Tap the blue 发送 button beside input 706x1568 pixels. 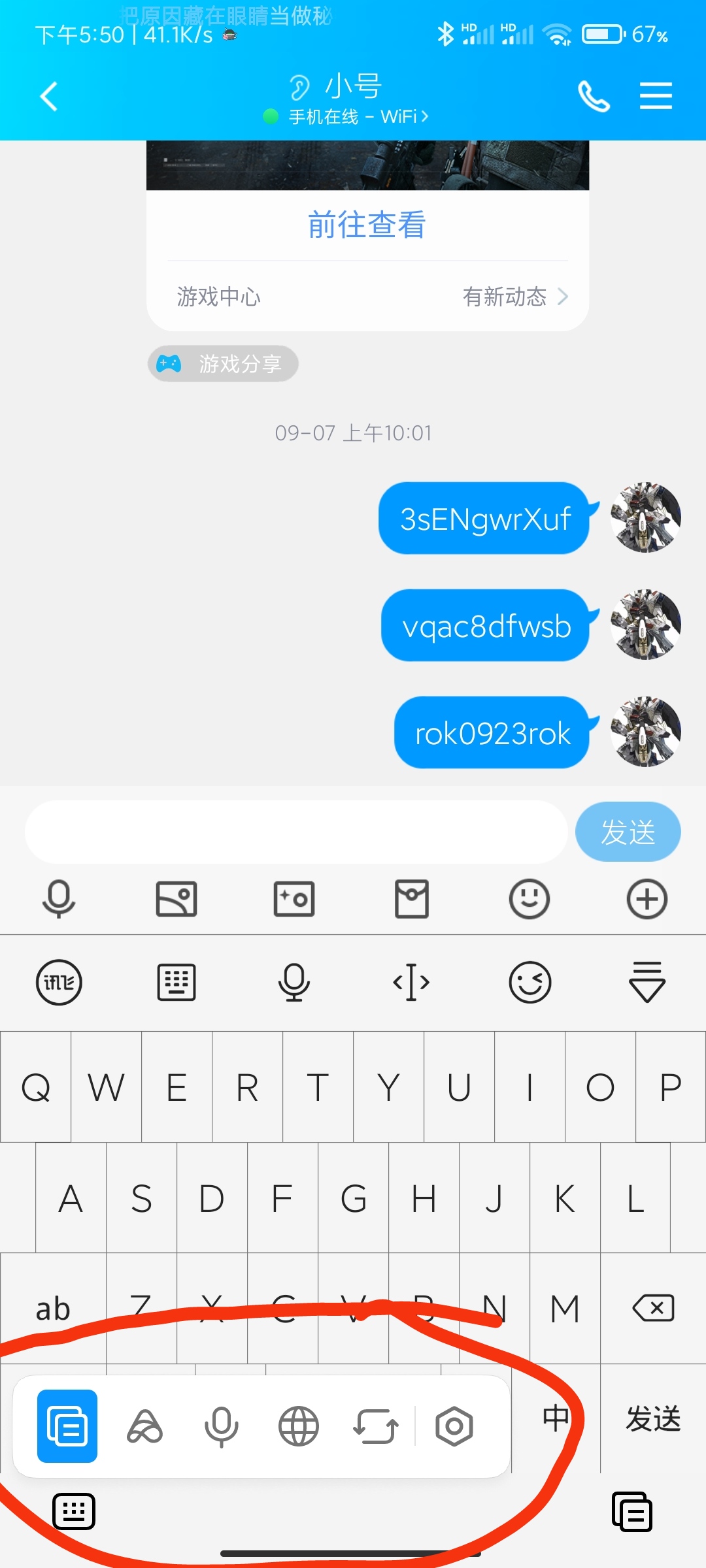point(628,832)
